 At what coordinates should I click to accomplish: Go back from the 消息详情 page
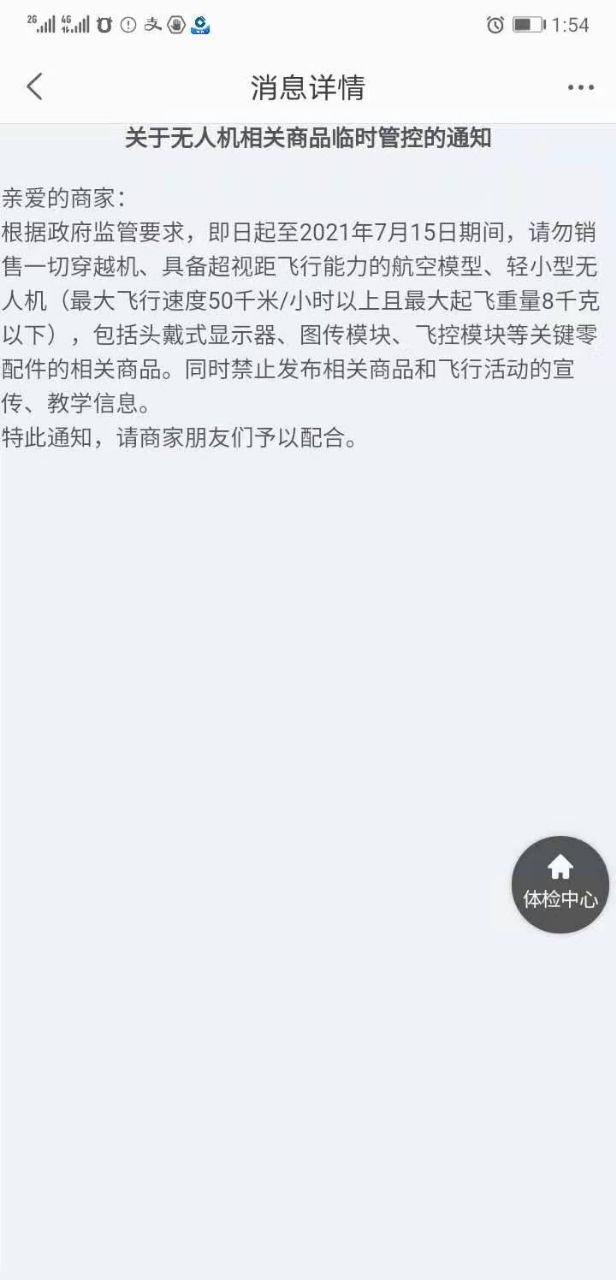tap(35, 87)
